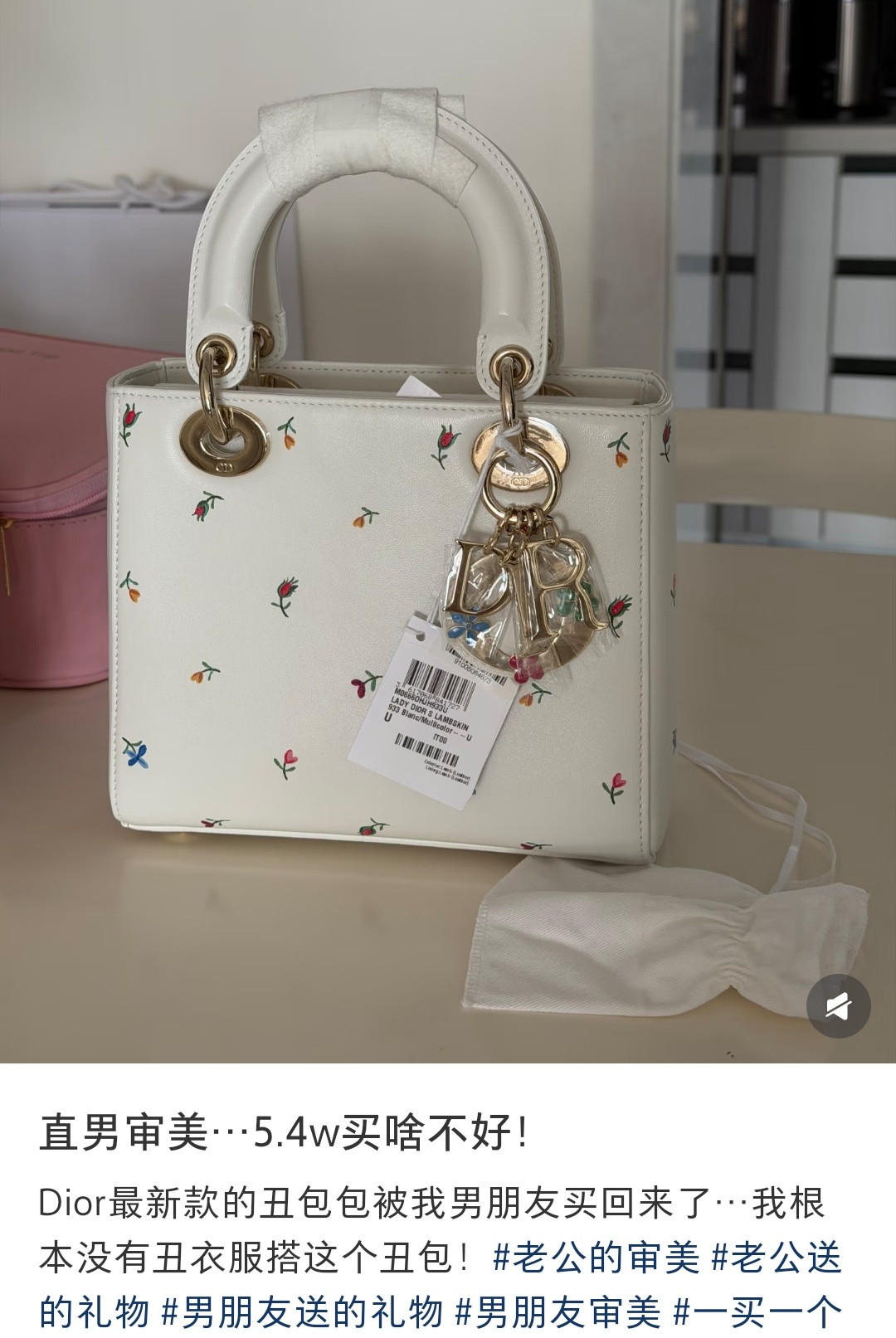Tap the Dior bag video to pause playback
Screen dimensions: 896x1338
click(x=448, y=531)
